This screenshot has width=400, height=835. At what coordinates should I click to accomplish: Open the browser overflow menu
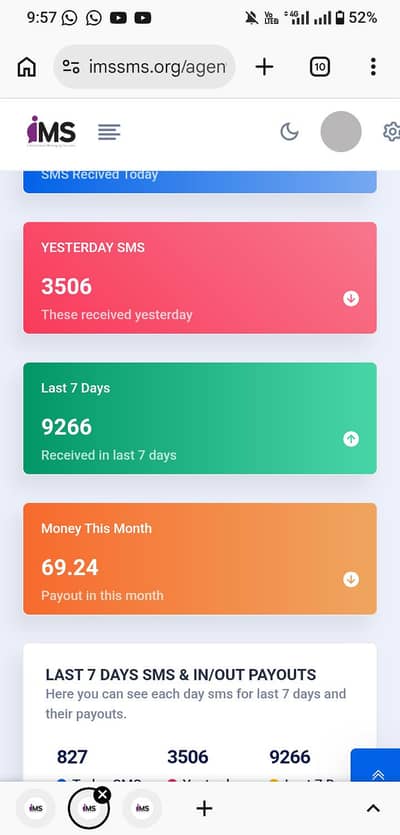click(373, 67)
